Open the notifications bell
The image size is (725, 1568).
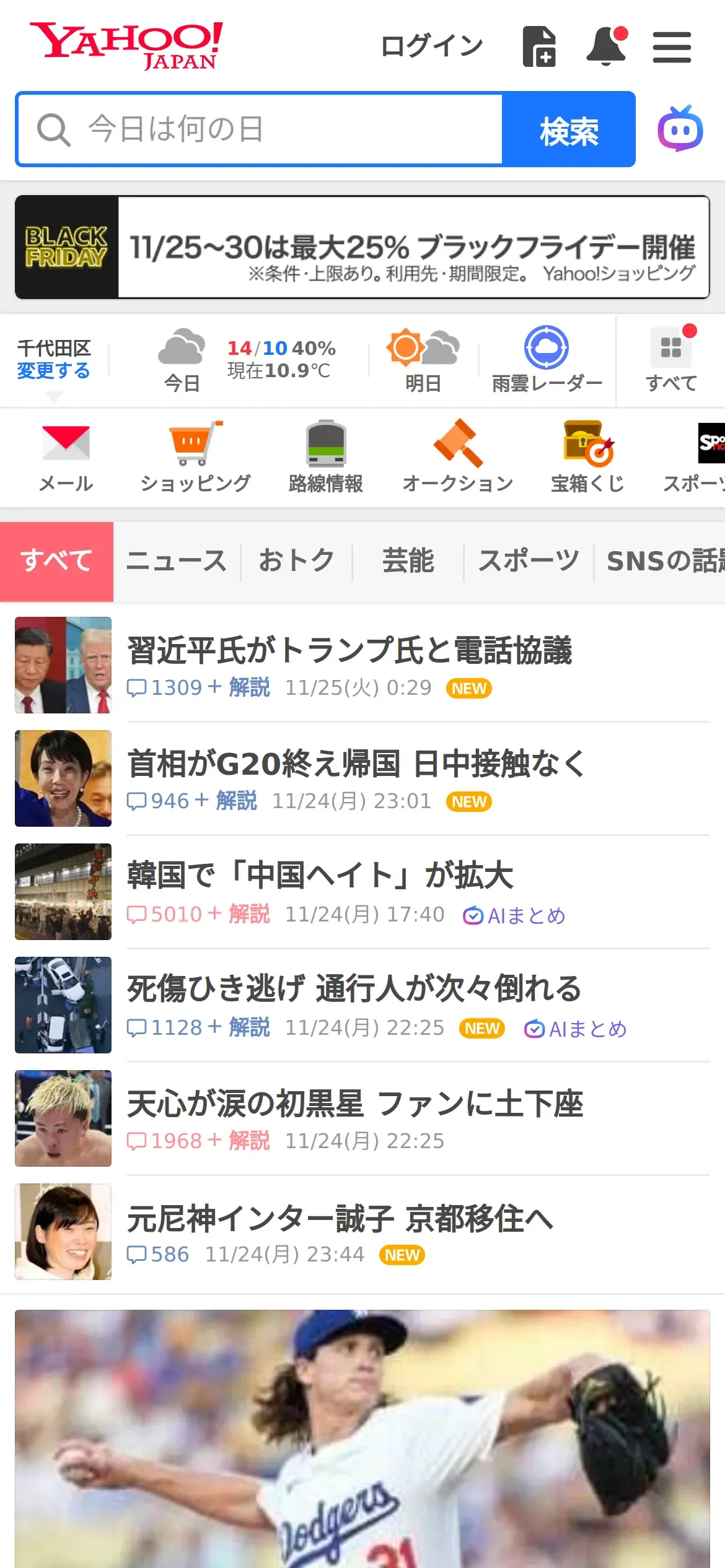606,47
